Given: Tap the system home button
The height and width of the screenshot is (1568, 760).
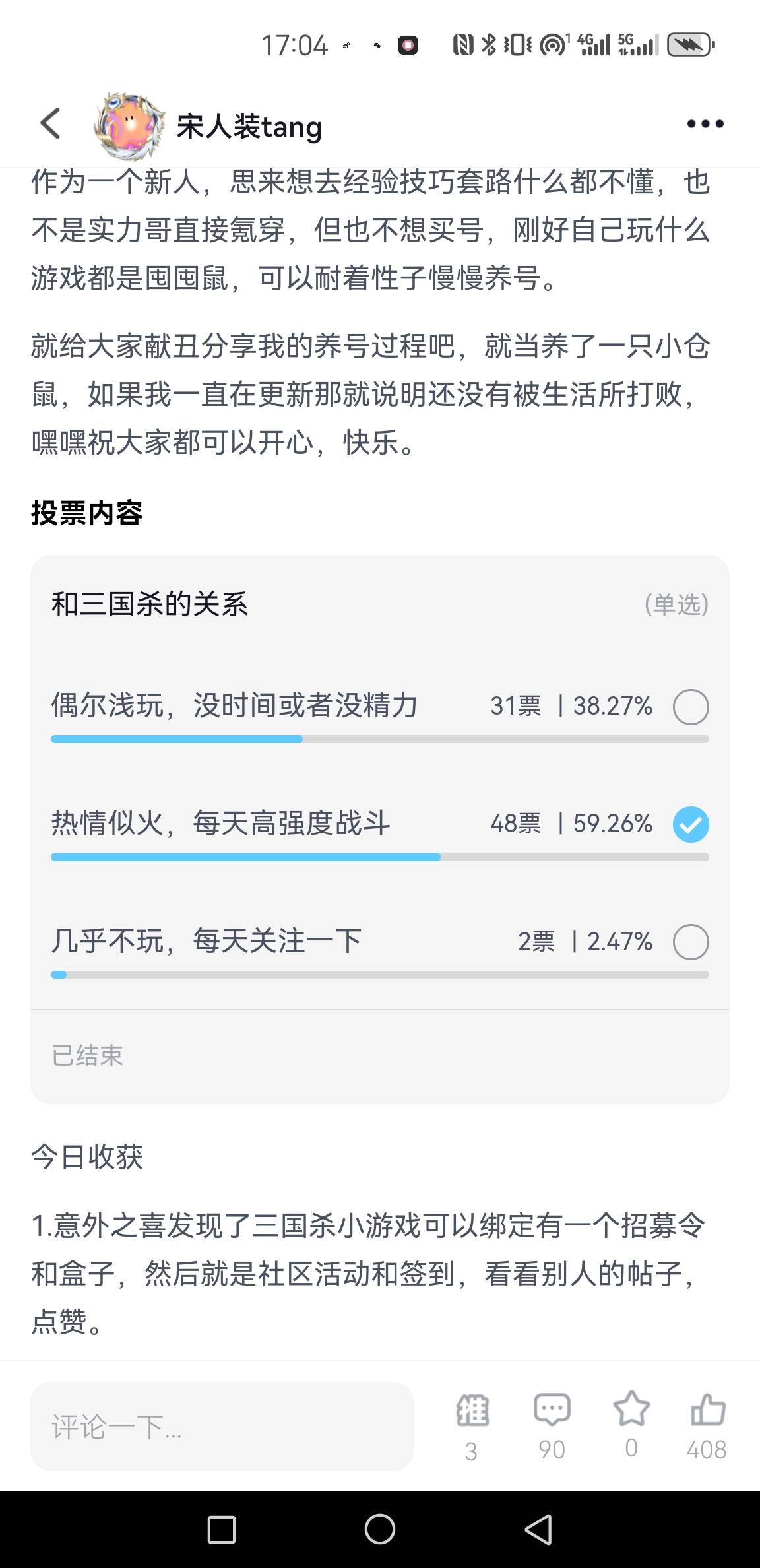Looking at the screenshot, I should coord(380,1529).
